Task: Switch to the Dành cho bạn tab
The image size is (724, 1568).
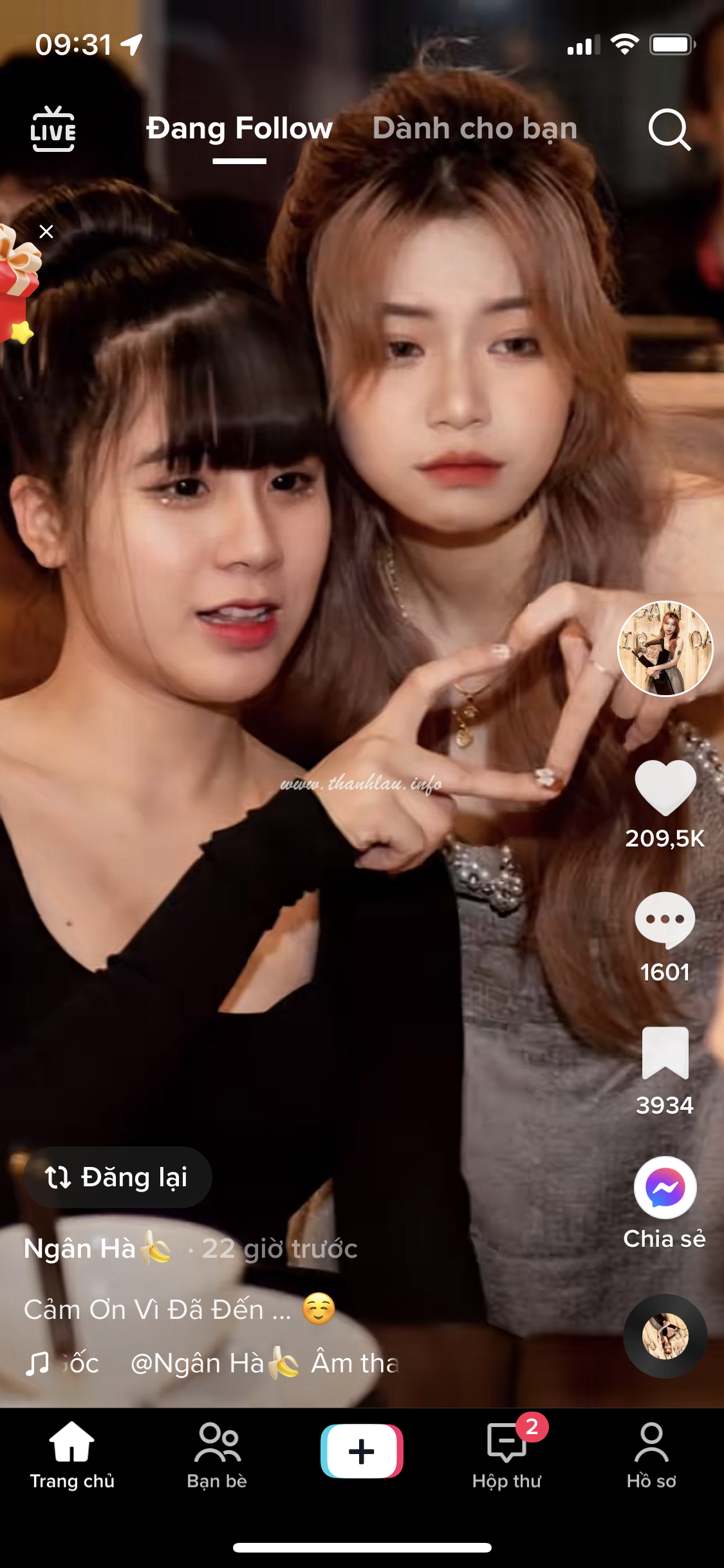Action: [x=474, y=128]
